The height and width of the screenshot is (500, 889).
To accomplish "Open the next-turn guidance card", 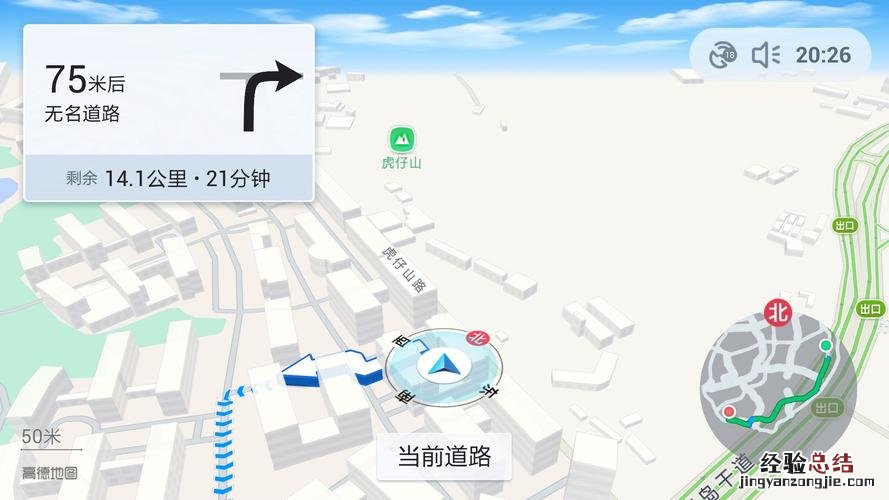I will tap(169, 90).
